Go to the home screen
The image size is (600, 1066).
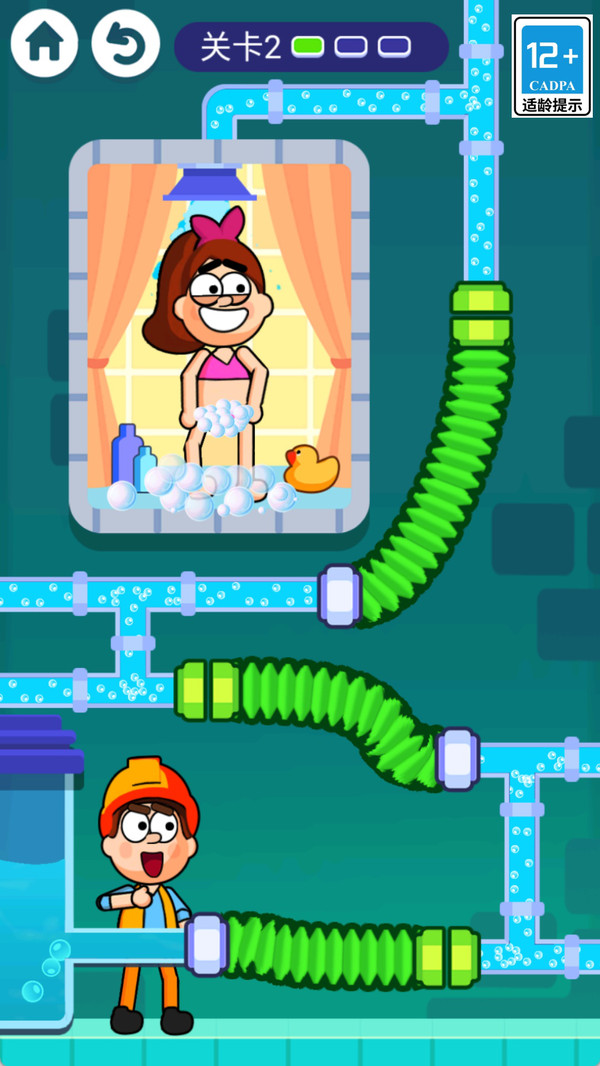(x=44, y=44)
